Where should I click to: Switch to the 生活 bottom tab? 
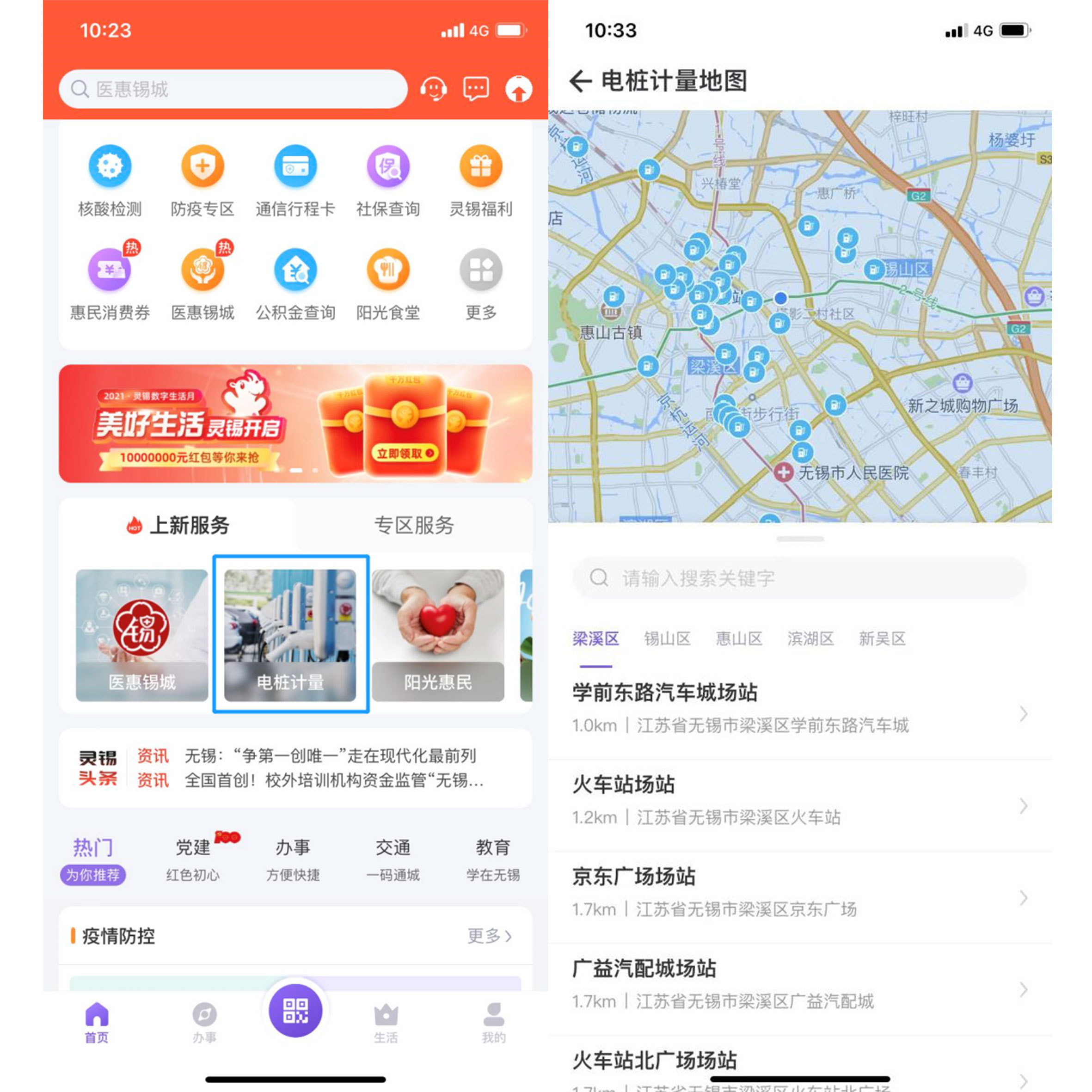(386, 1022)
